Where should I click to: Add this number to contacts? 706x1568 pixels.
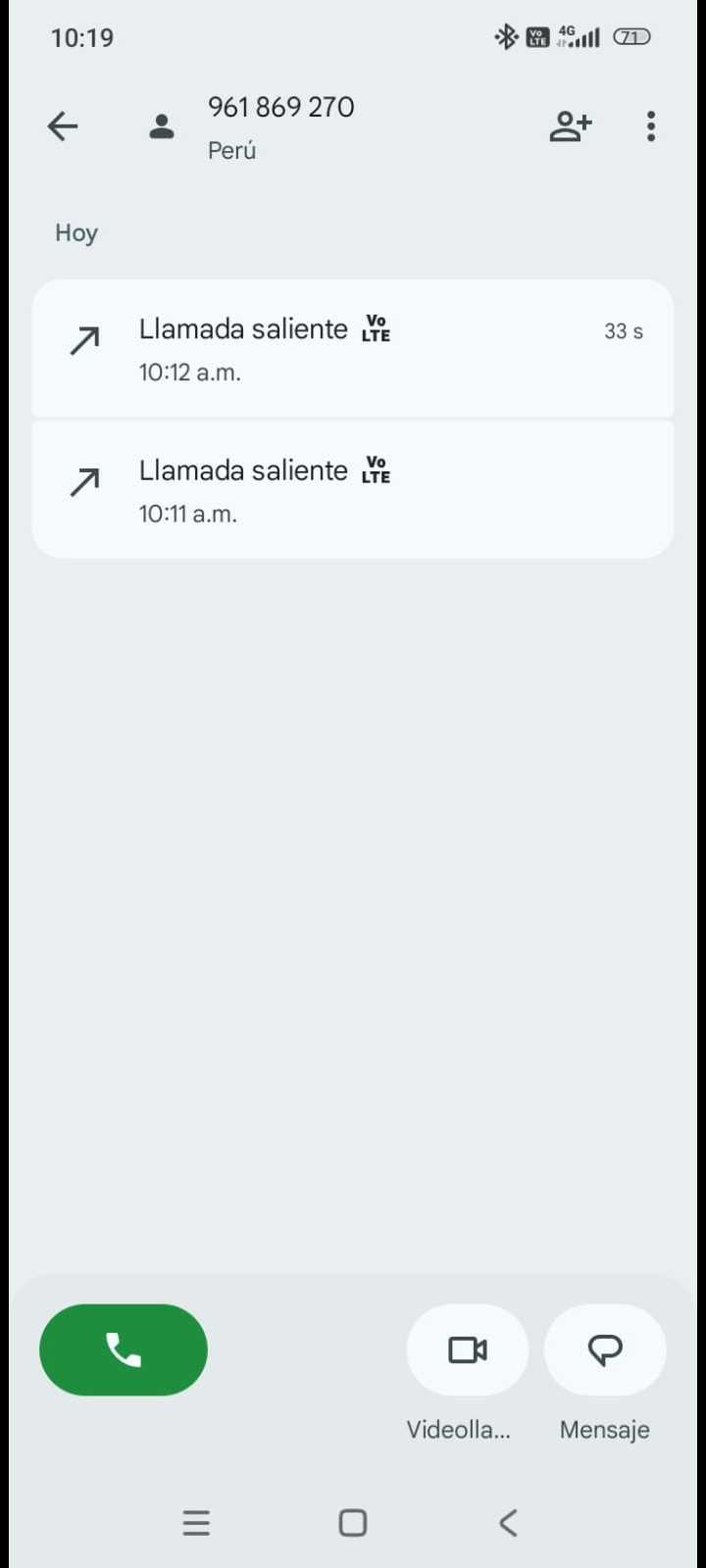pyautogui.click(x=570, y=126)
